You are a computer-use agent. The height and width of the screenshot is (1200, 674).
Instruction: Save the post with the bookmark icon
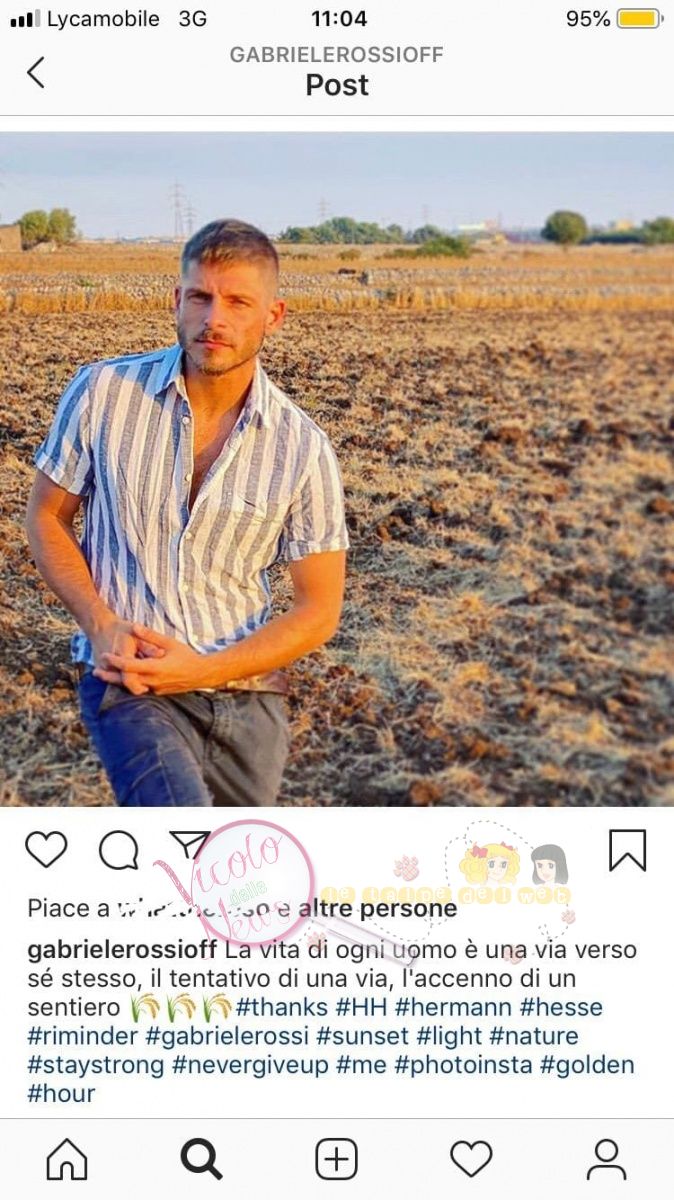[627, 850]
